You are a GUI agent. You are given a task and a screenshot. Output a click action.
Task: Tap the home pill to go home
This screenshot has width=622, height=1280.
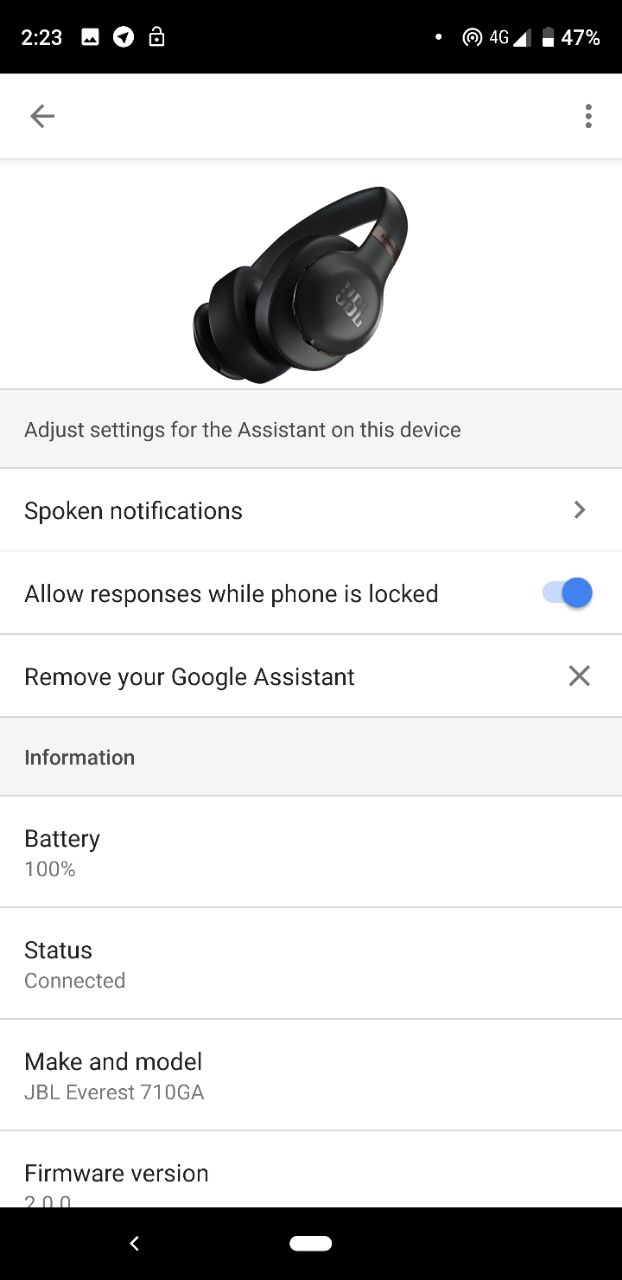[x=311, y=1243]
